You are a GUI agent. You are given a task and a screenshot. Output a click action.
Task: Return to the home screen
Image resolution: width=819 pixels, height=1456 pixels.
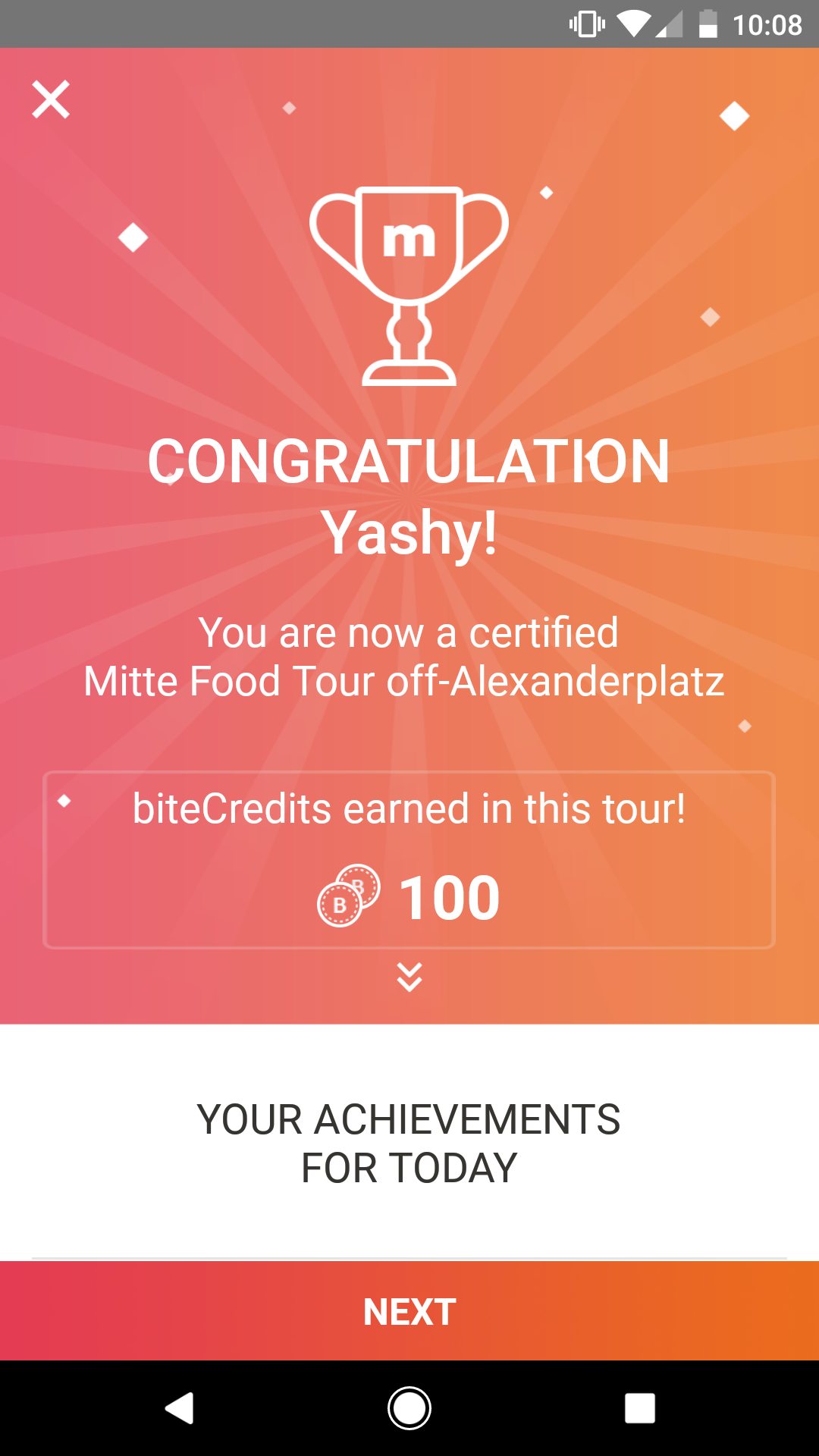pos(409,1408)
